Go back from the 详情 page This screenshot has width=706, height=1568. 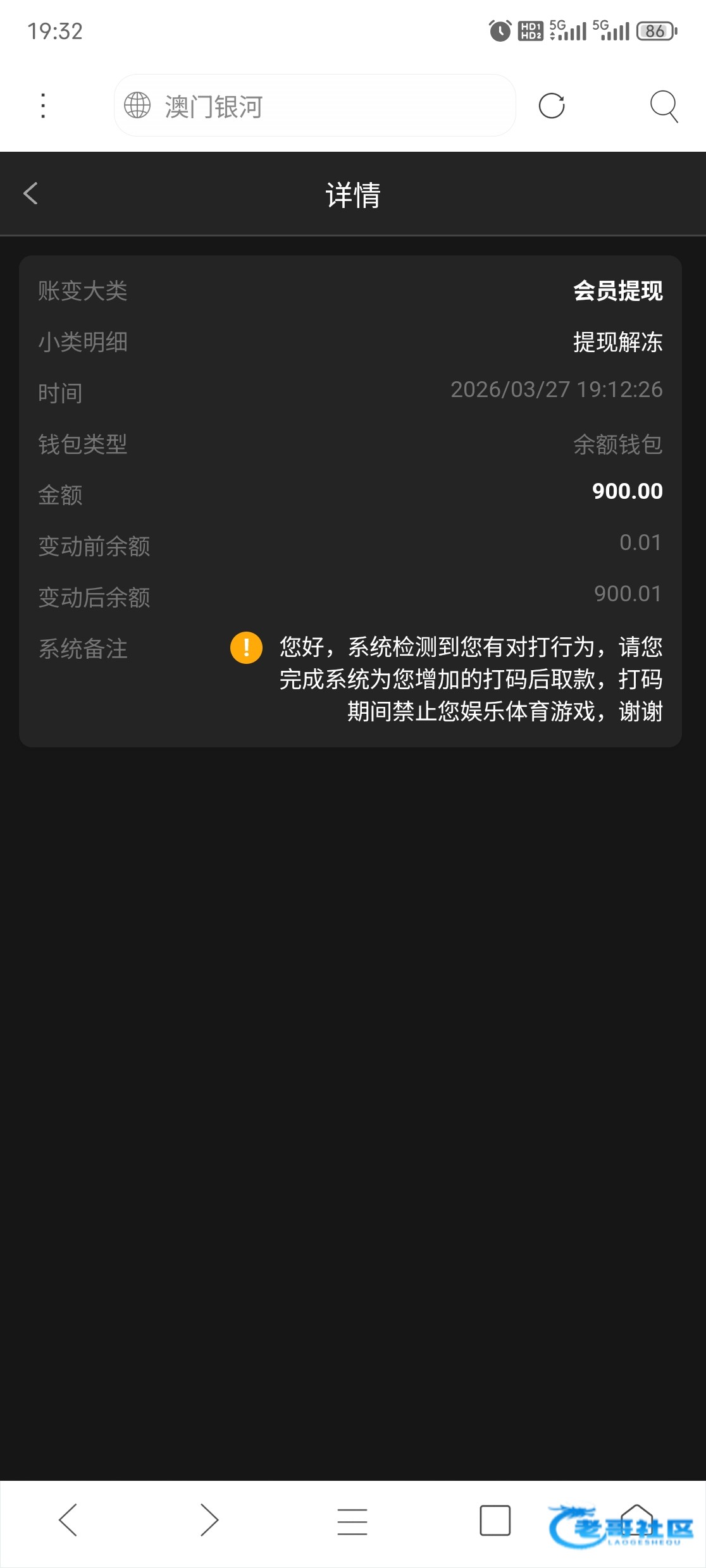coord(30,193)
